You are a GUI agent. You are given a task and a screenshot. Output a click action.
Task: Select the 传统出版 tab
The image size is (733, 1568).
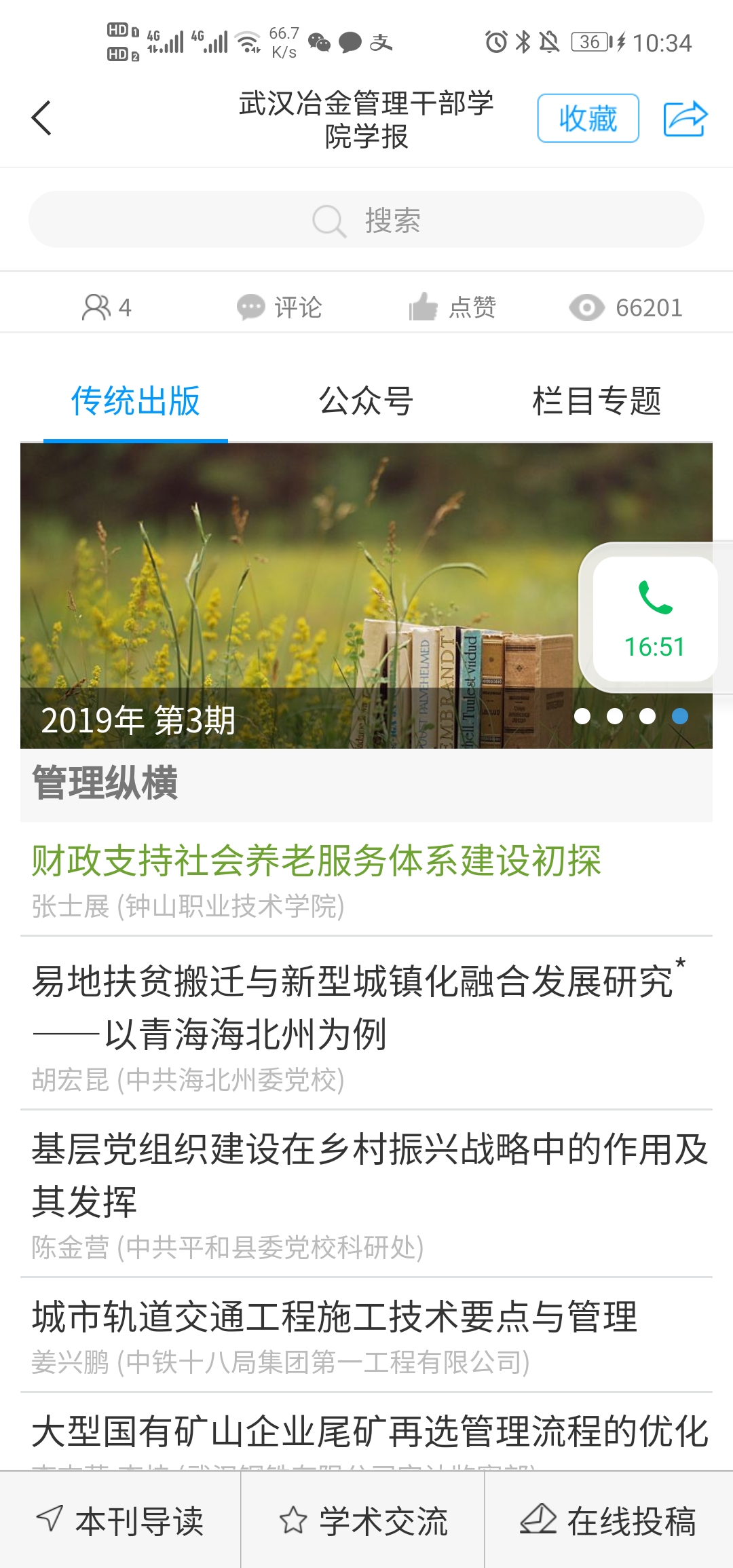click(136, 400)
